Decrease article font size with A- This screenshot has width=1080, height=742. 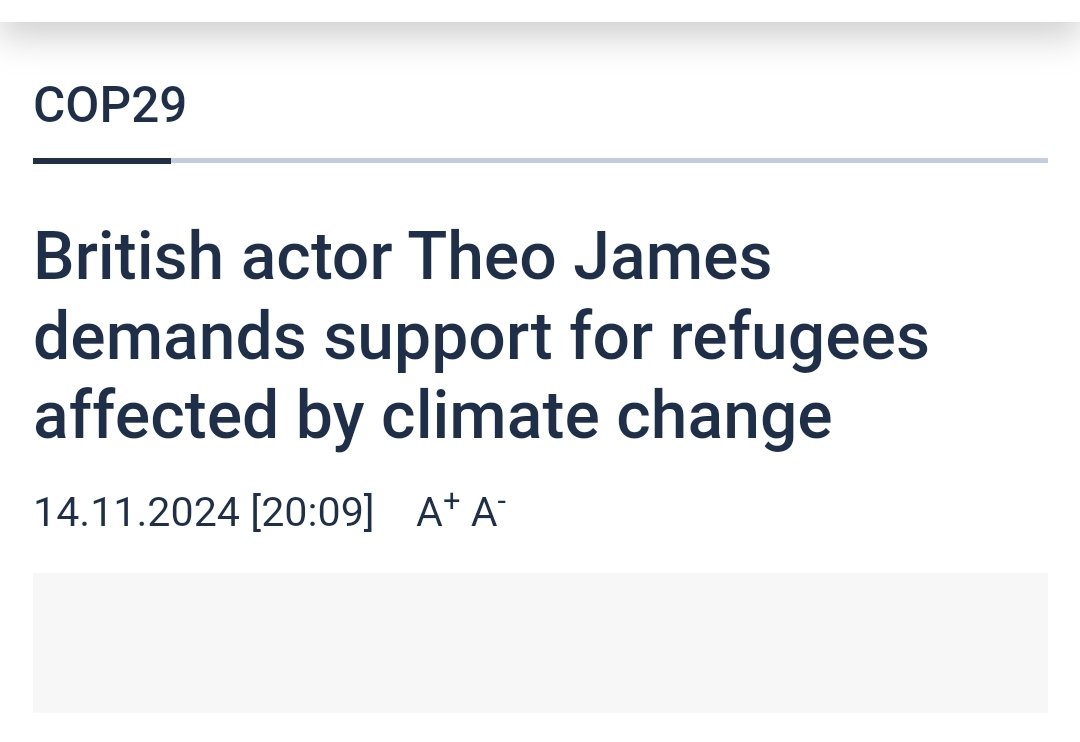point(488,513)
